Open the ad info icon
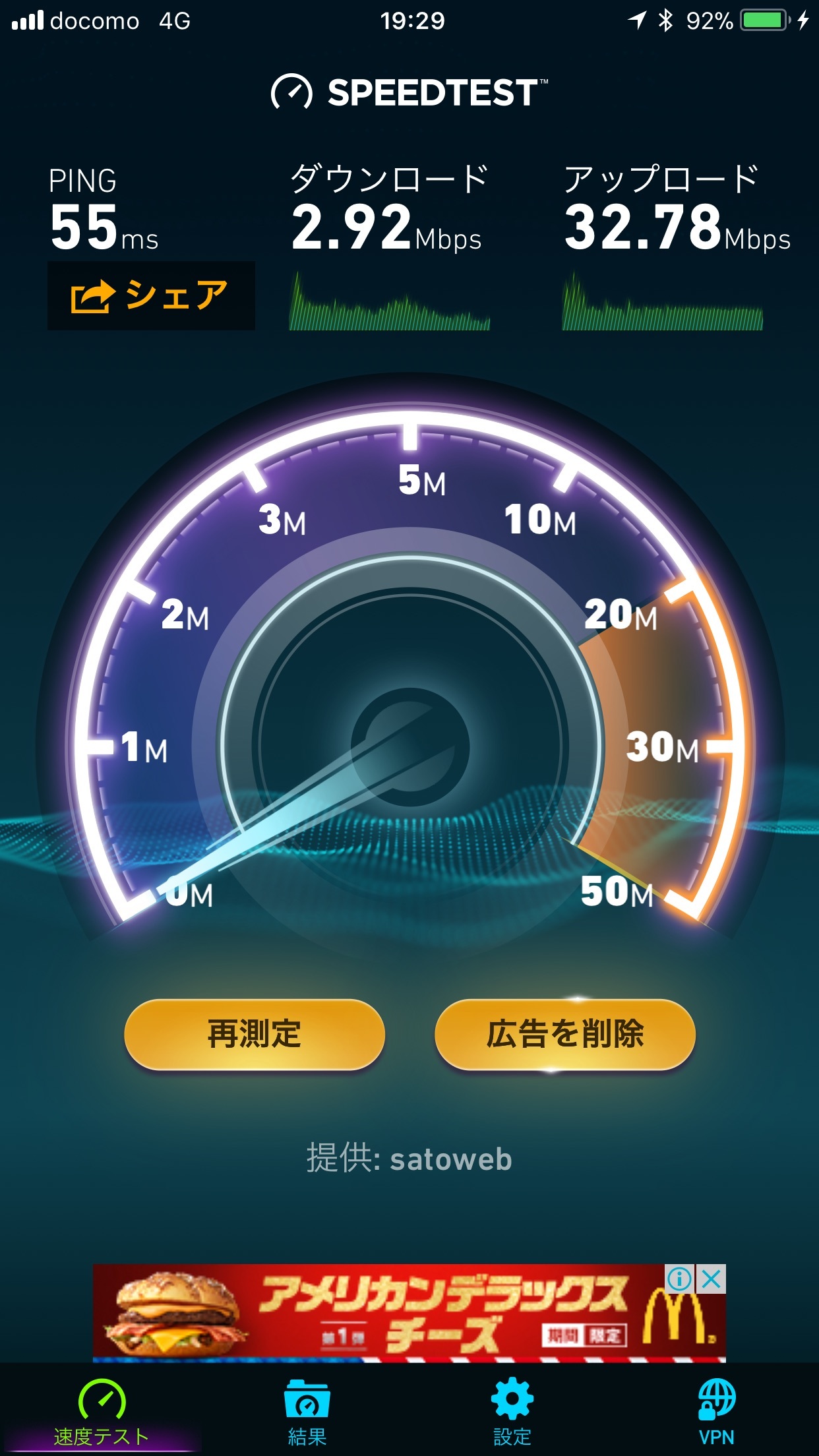Viewport: 819px width, 1456px height. click(680, 1279)
